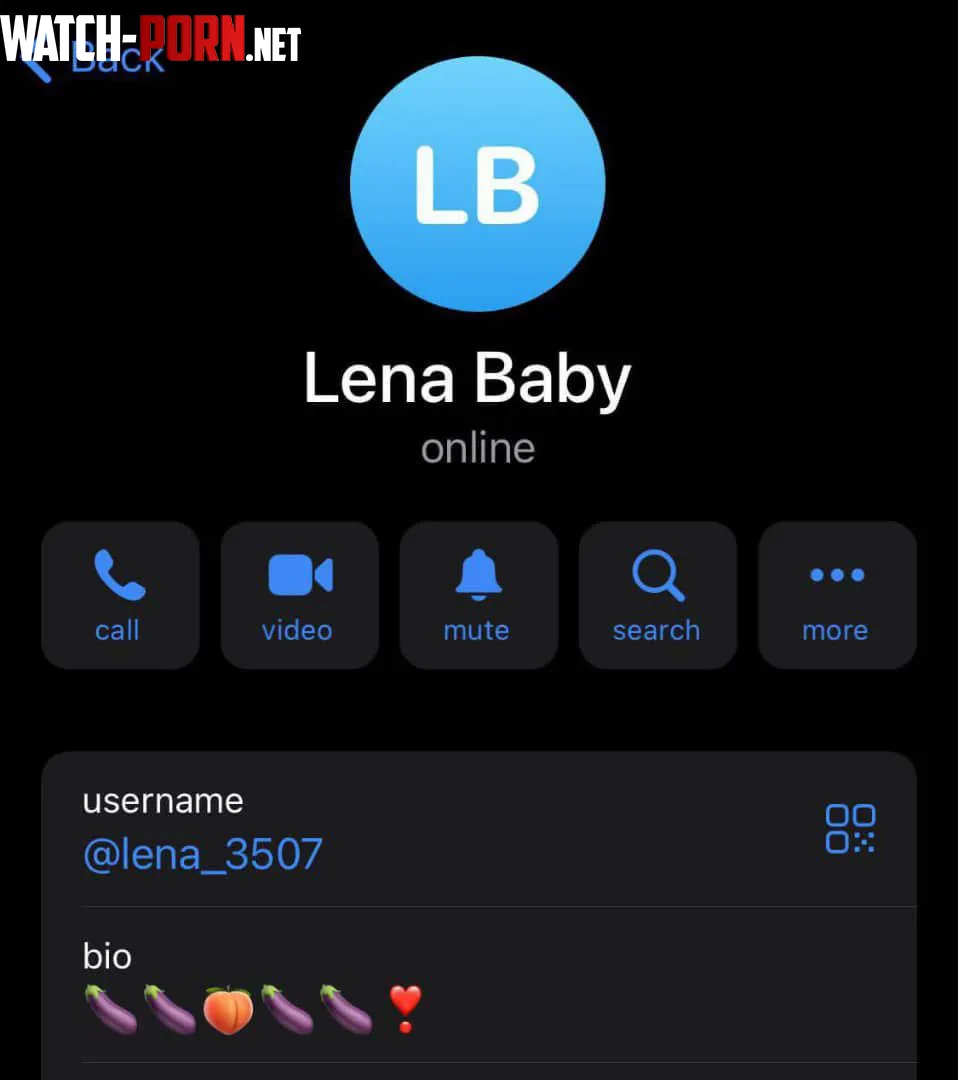Start a voice call with Lena Baby
The height and width of the screenshot is (1080, 958).
pos(120,595)
